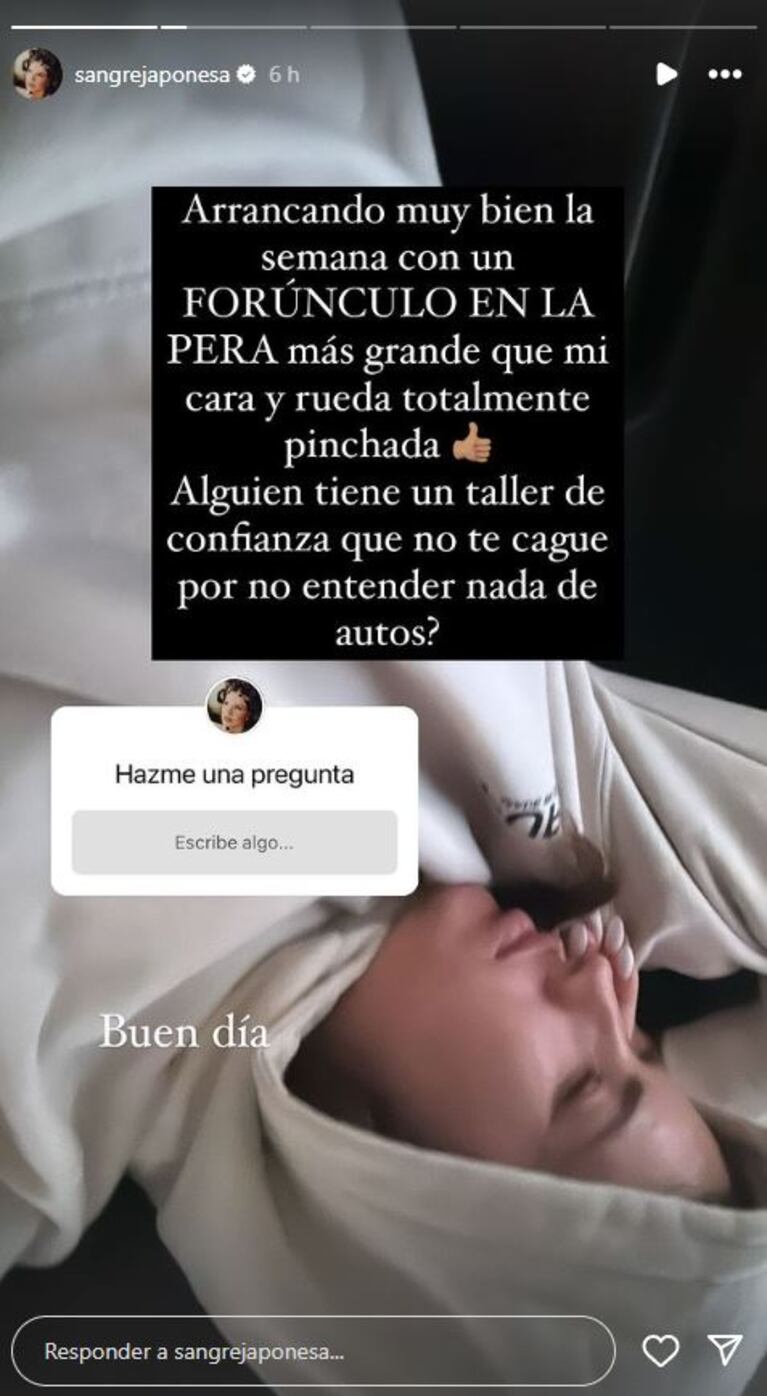This screenshot has height=1396, width=767.
Task: Open sangrejaponesa's profile picture
Action: coord(37,74)
